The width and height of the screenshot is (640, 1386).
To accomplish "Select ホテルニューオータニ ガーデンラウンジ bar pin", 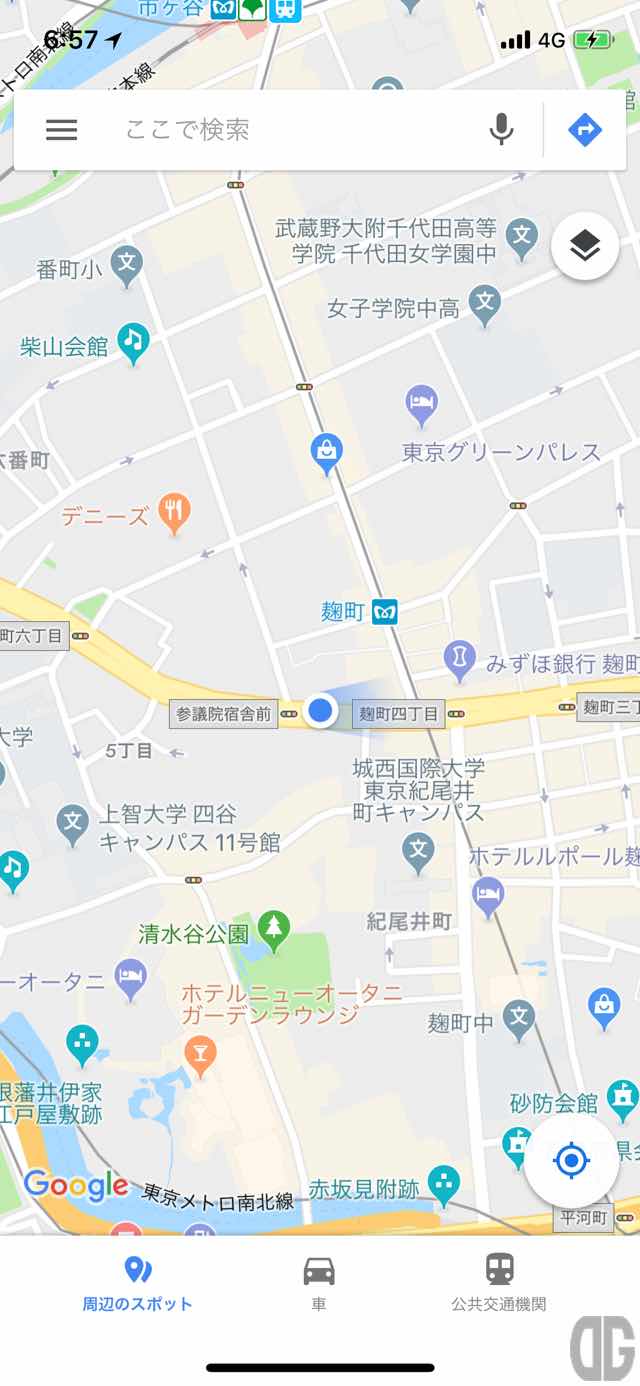I will click(201, 1051).
